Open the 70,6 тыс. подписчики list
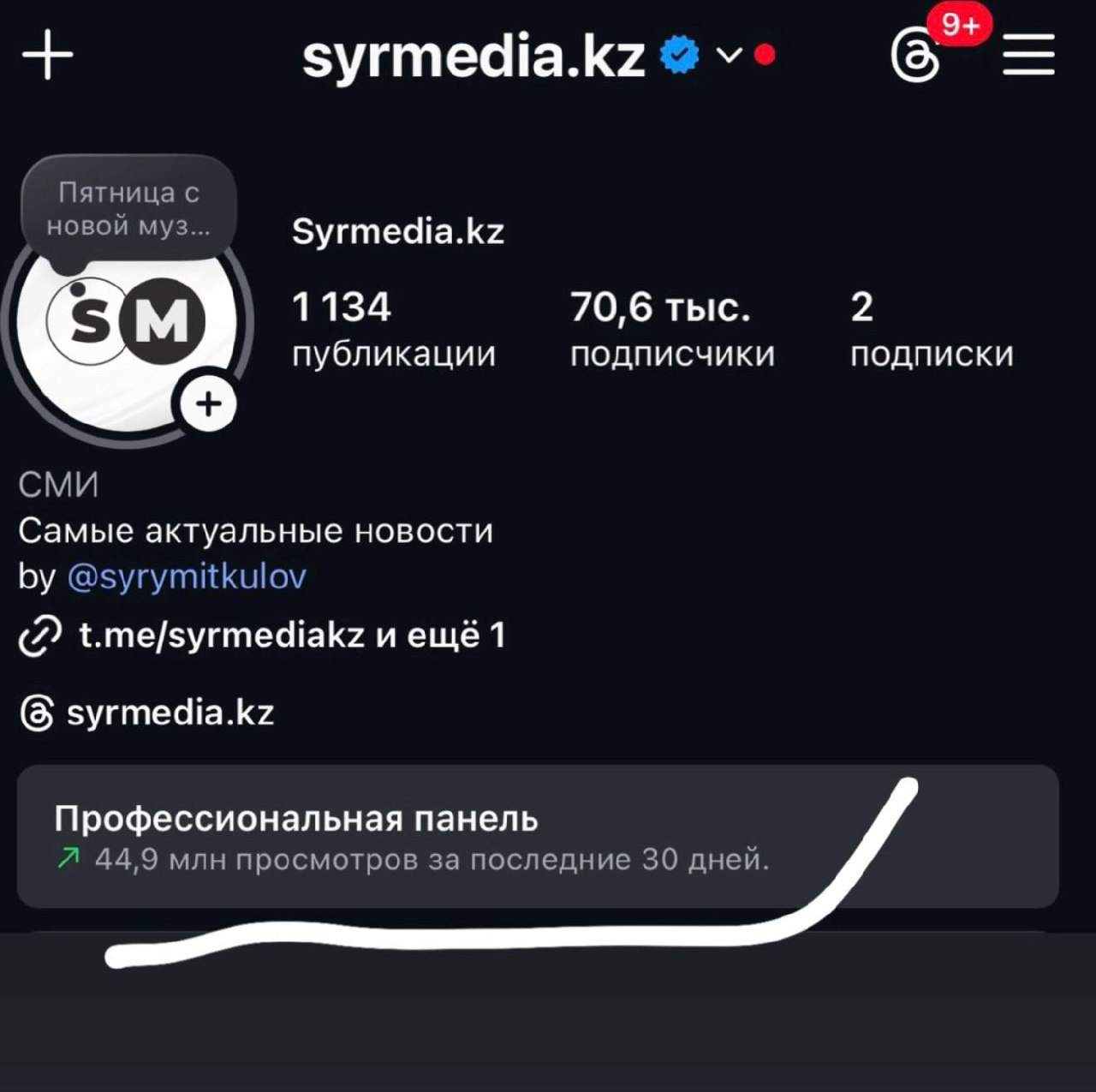This screenshot has height=1092, width=1096. [x=671, y=330]
